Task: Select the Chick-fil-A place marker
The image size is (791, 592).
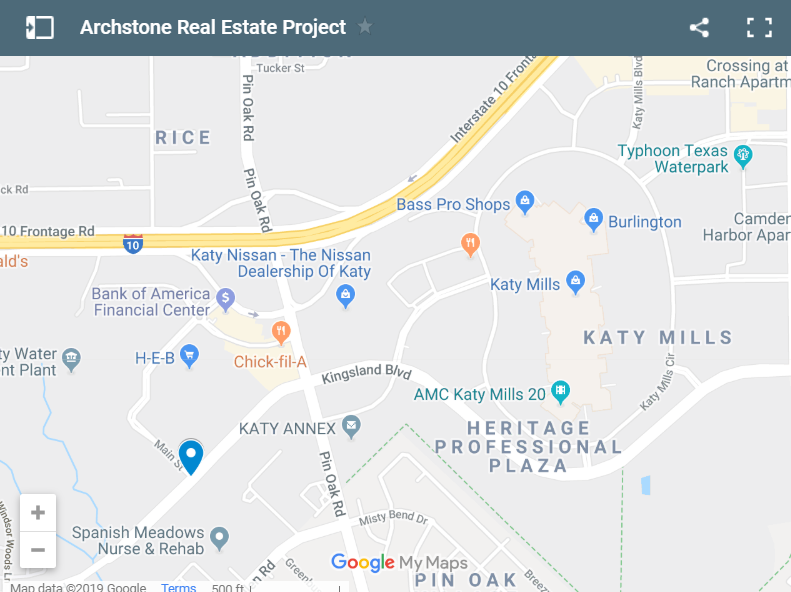Action: pos(281,330)
